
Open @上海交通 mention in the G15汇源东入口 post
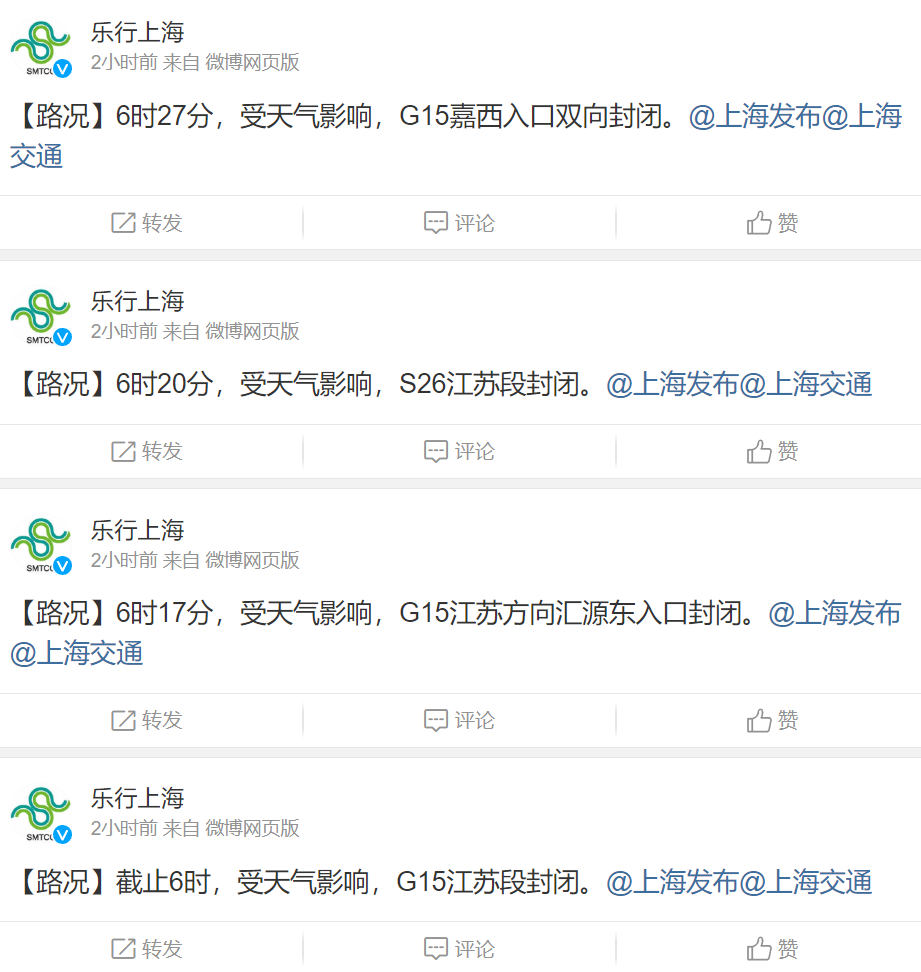(x=77, y=654)
